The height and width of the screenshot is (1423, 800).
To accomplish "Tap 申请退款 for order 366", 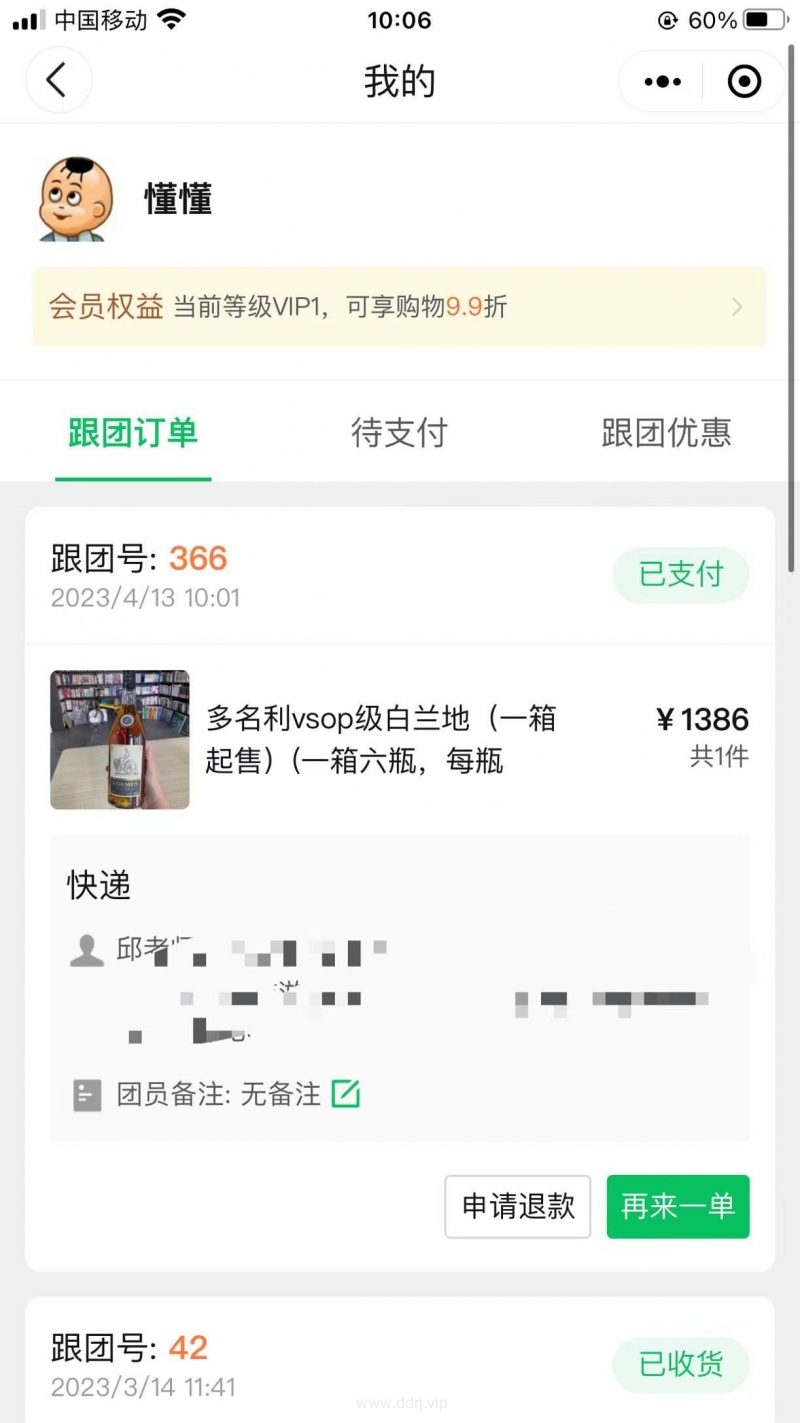I will pos(518,1206).
